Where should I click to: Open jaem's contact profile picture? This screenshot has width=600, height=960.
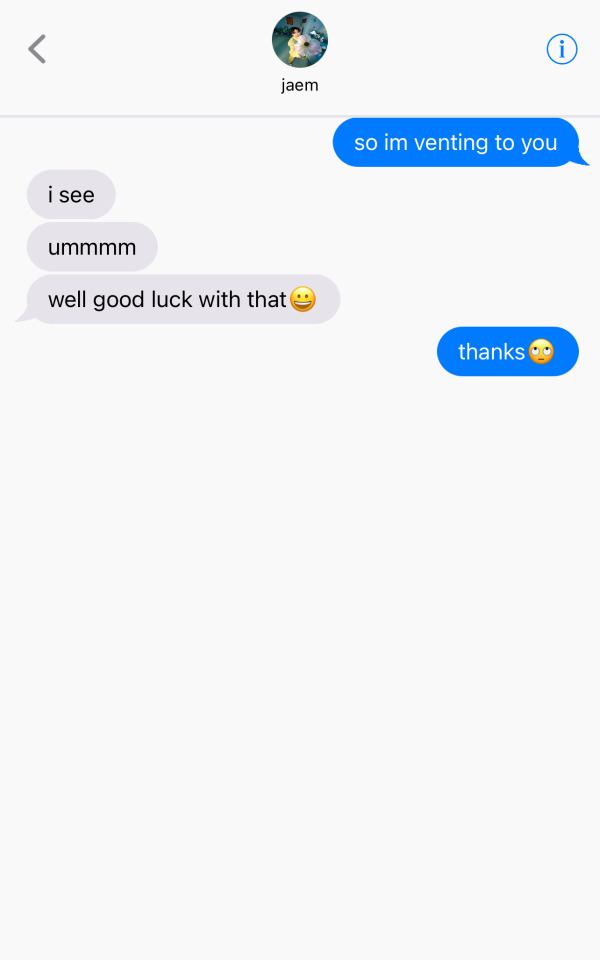tap(300, 40)
